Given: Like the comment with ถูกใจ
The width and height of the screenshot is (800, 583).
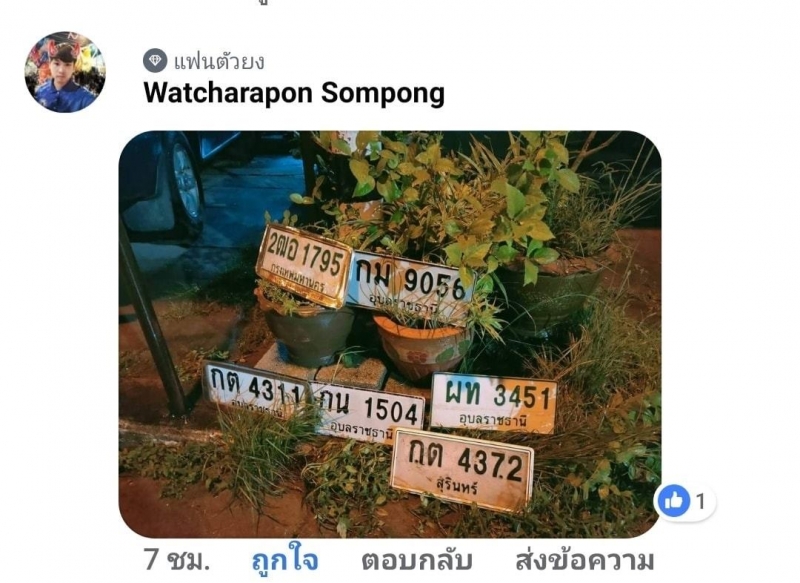Looking at the screenshot, I should 285,559.
